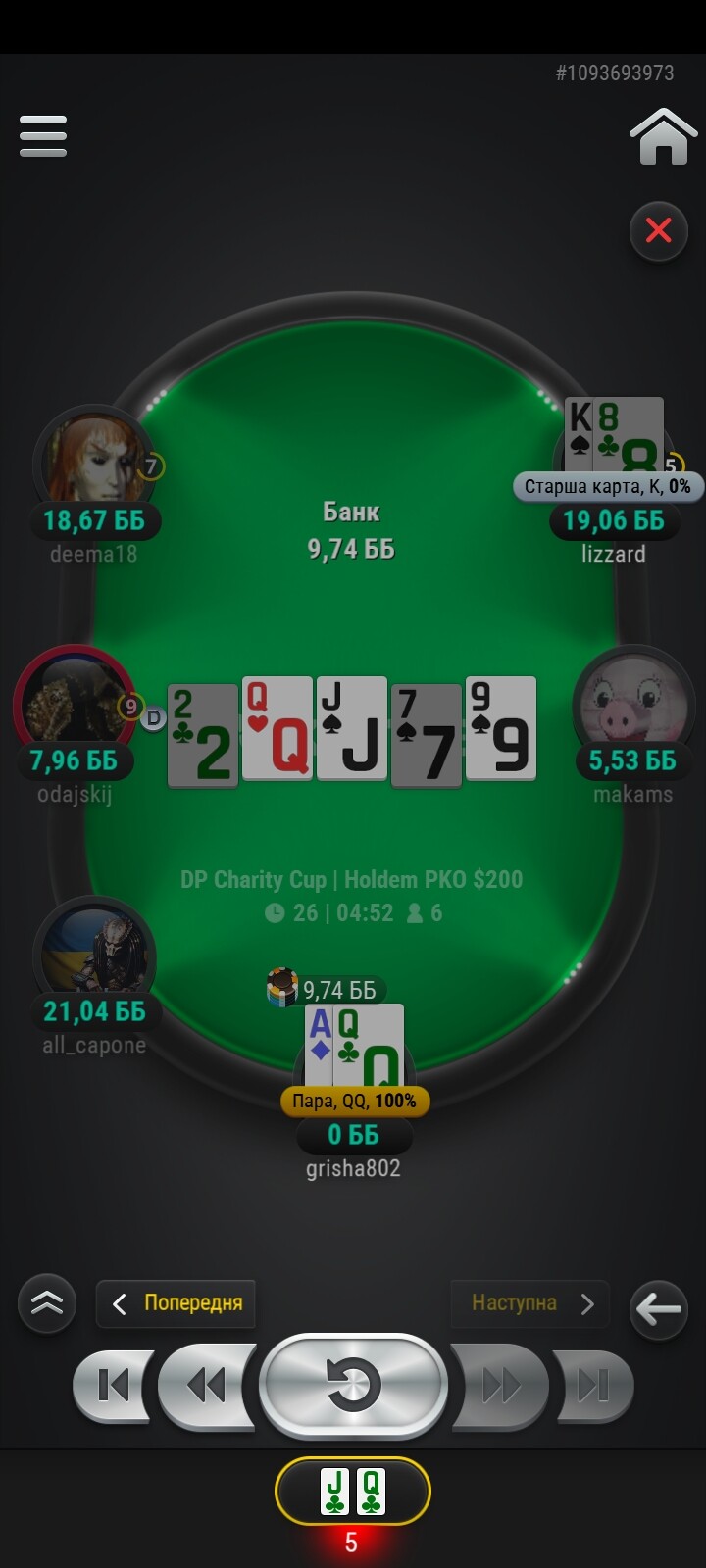Go to the Наступна hand

[x=530, y=1303]
